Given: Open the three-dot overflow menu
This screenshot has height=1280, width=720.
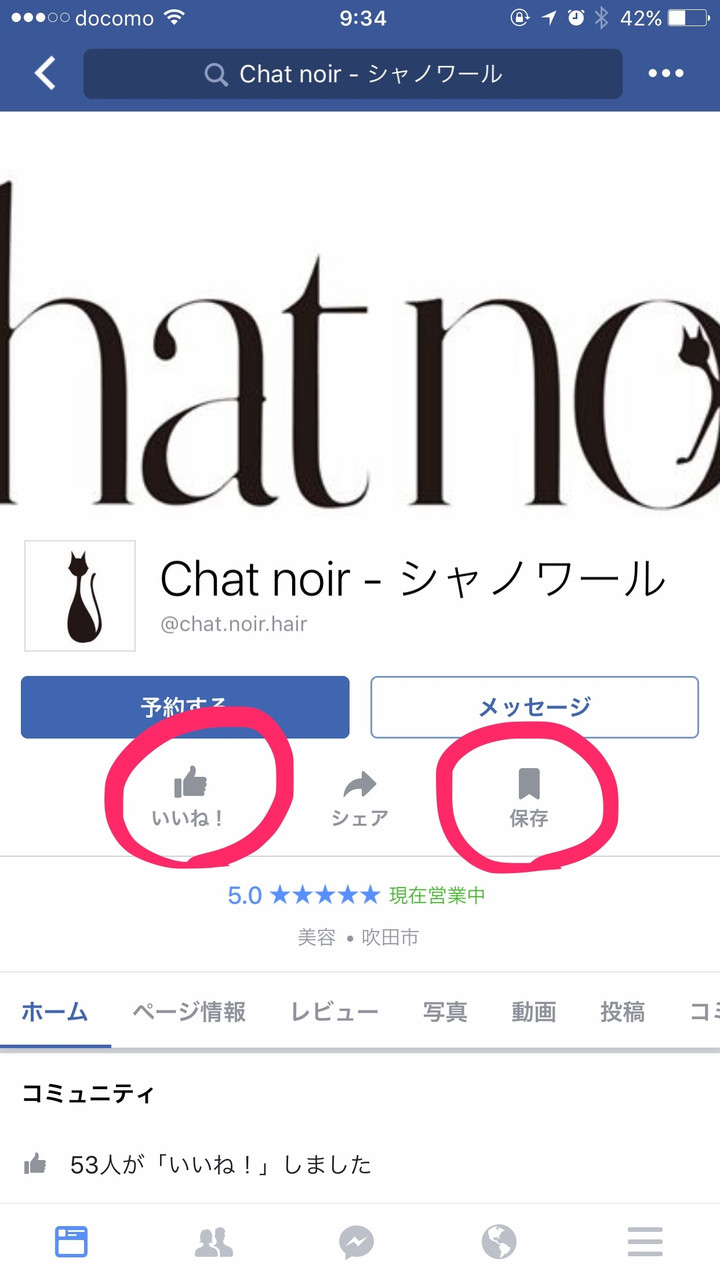Looking at the screenshot, I should (x=666, y=74).
